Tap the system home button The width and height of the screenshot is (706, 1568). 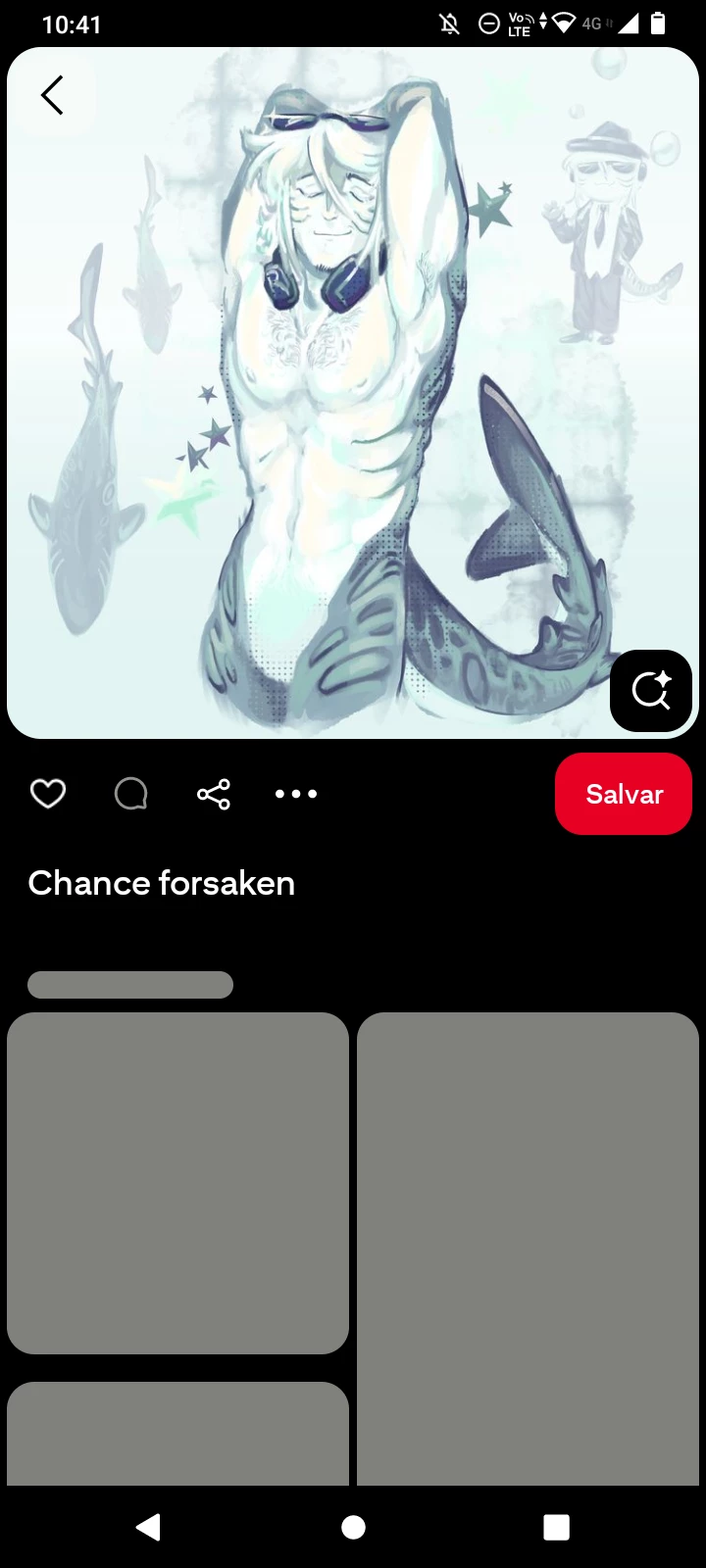pyautogui.click(x=353, y=1527)
